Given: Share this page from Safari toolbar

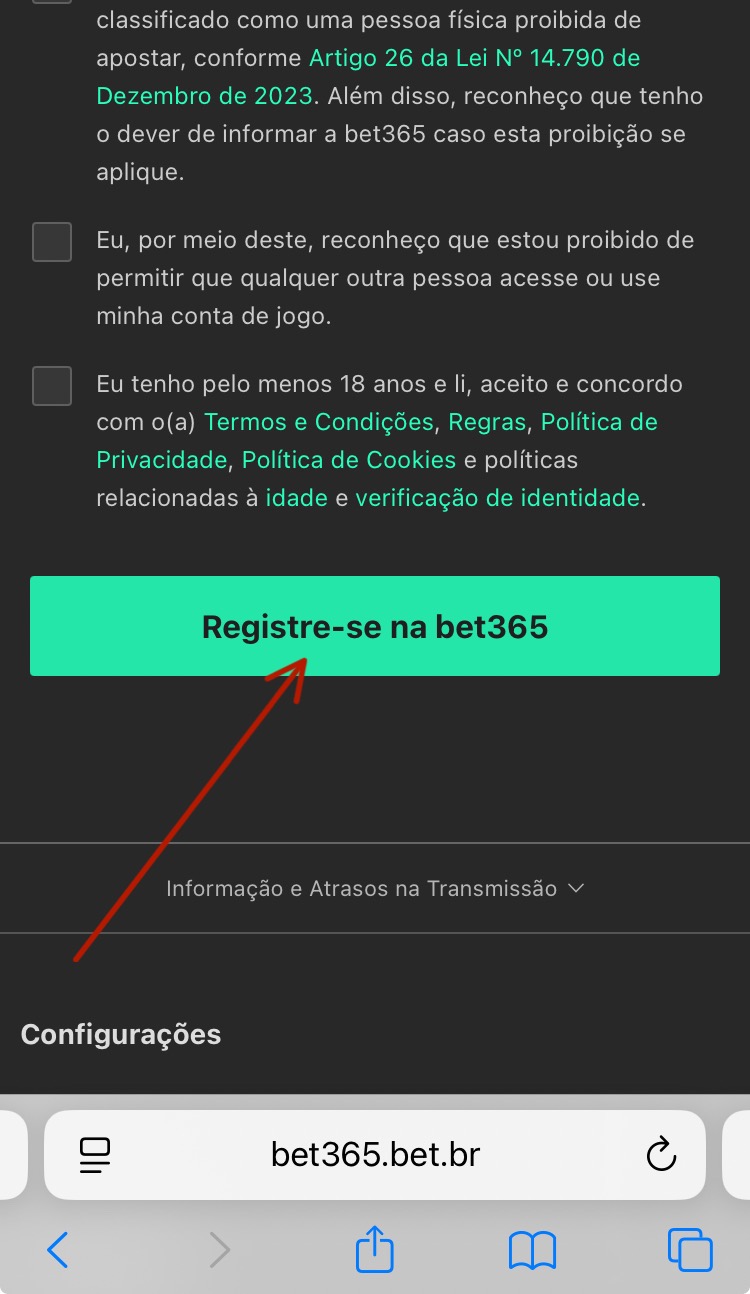Looking at the screenshot, I should pyautogui.click(x=375, y=1250).
